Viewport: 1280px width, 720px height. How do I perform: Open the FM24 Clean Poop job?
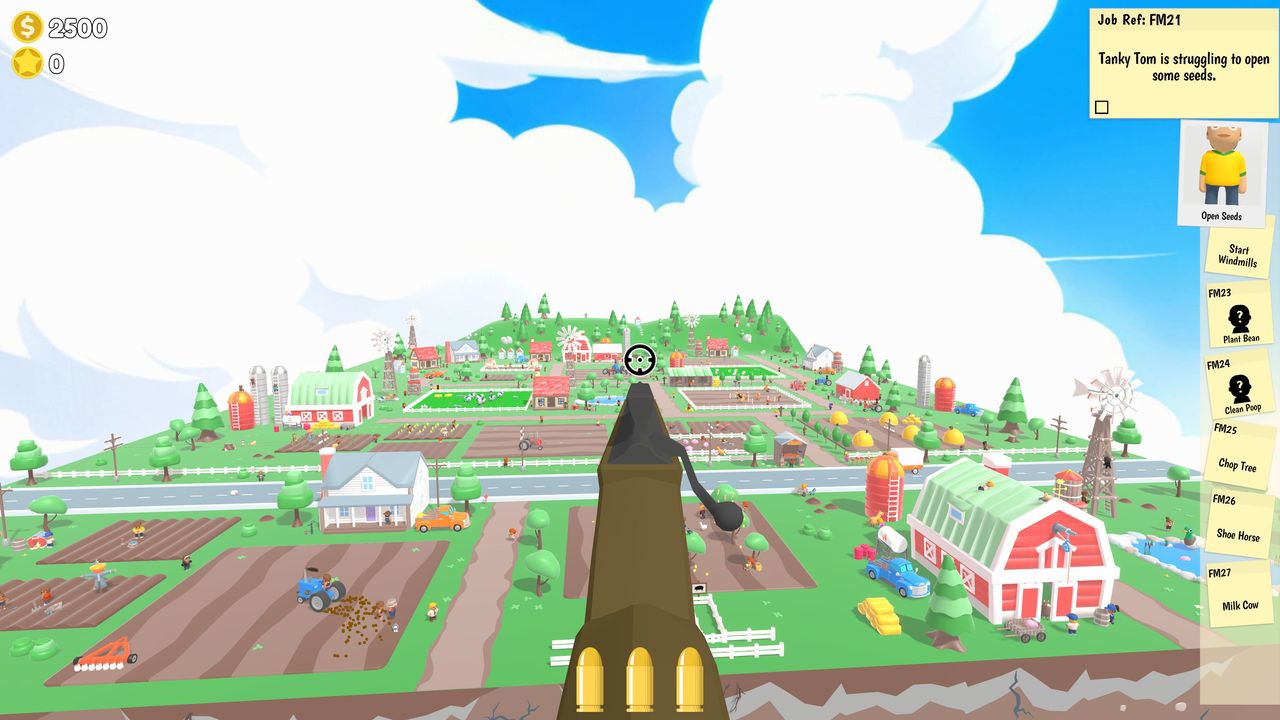click(1240, 385)
